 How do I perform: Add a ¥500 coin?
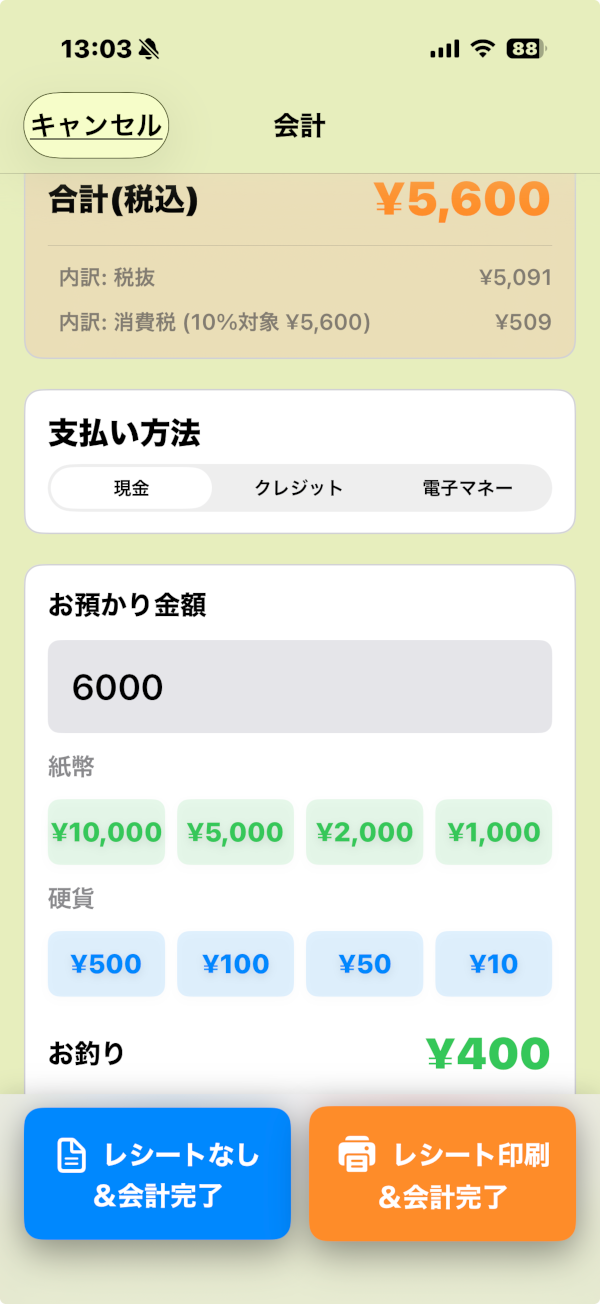(106, 964)
